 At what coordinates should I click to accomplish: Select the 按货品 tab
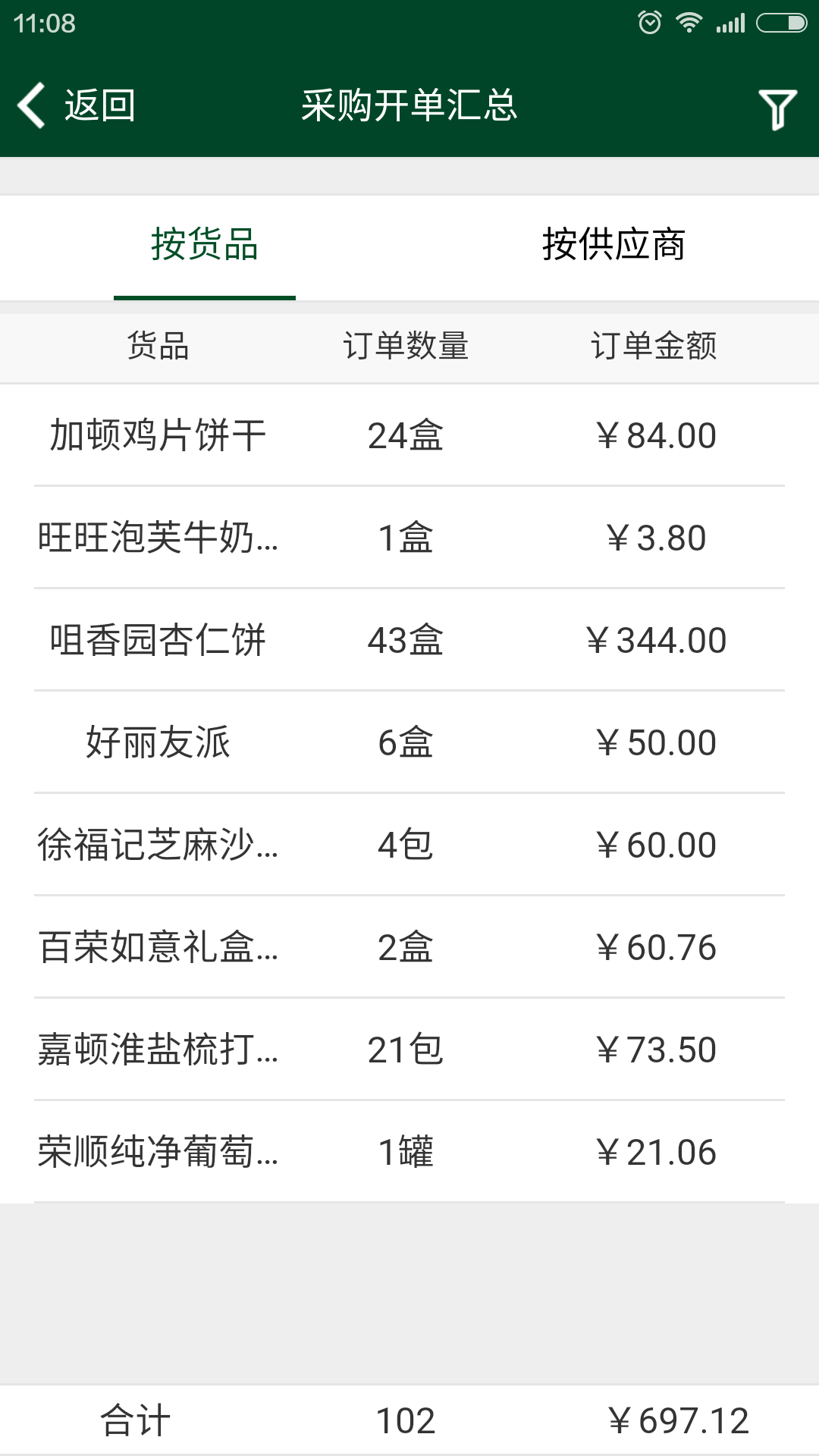tap(205, 246)
